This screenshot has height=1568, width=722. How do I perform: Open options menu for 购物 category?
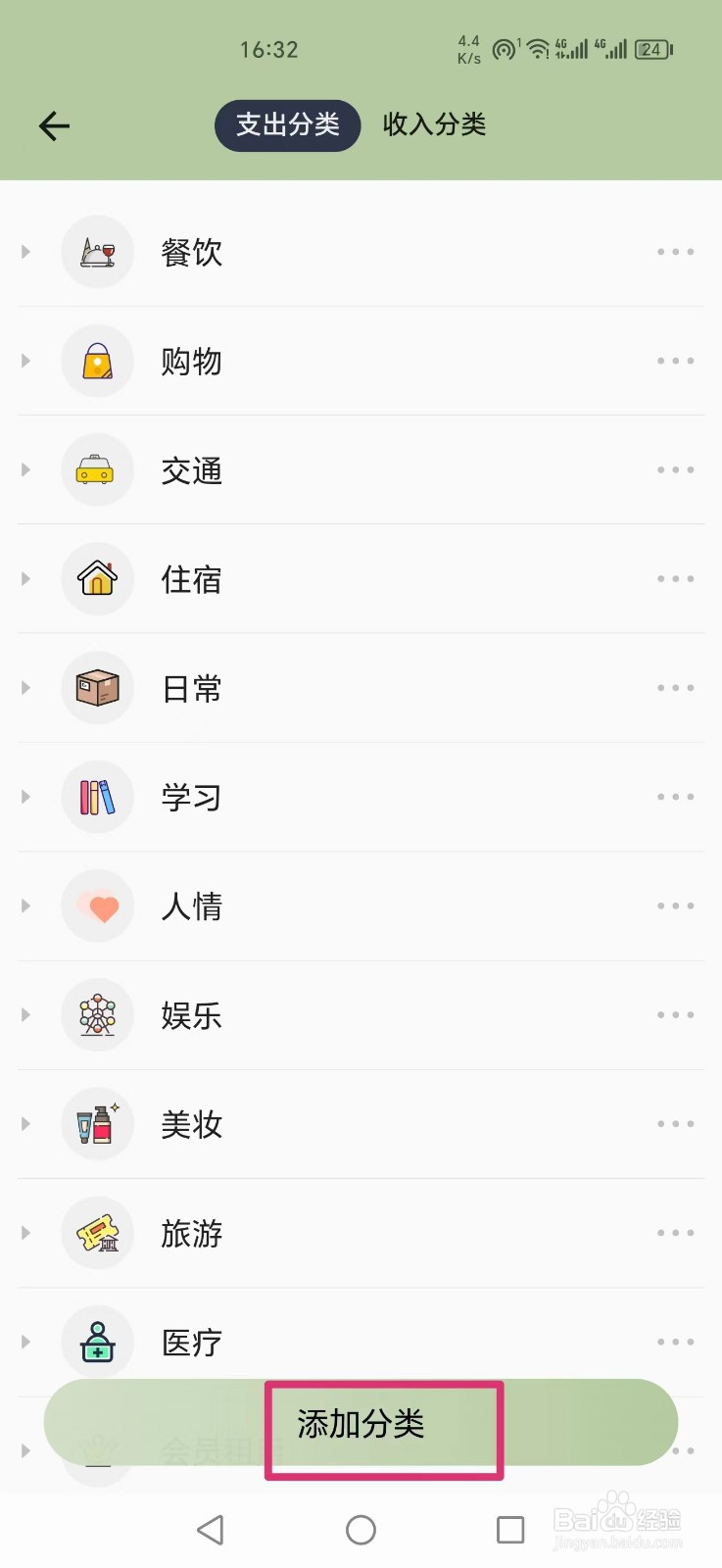click(x=675, y=361)
